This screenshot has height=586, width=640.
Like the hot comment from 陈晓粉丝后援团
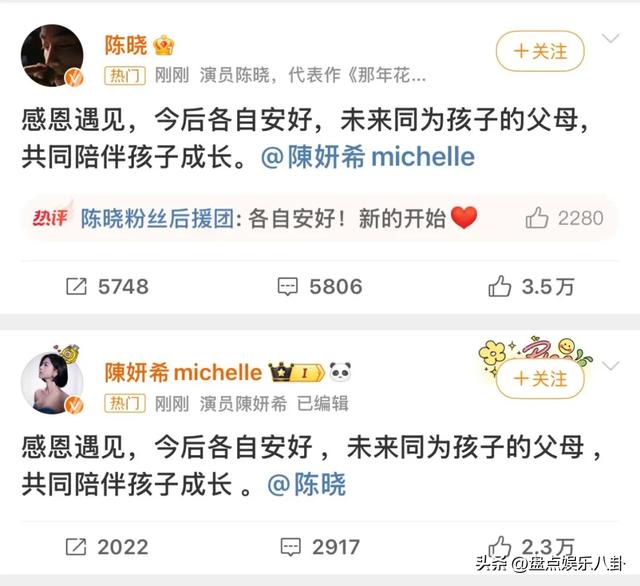pyautogui.click(x=563, y=218)
